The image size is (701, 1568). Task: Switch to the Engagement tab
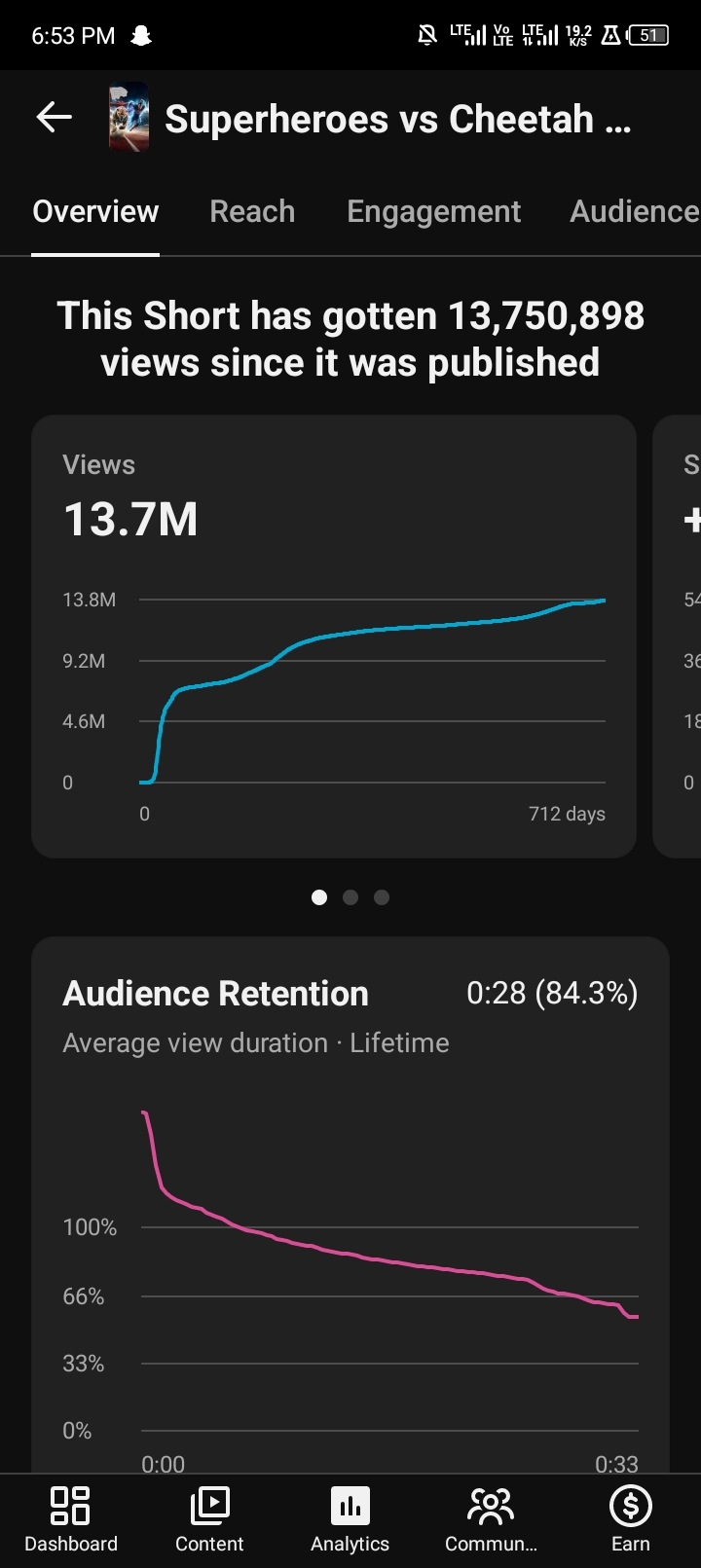tap(433, 211)
